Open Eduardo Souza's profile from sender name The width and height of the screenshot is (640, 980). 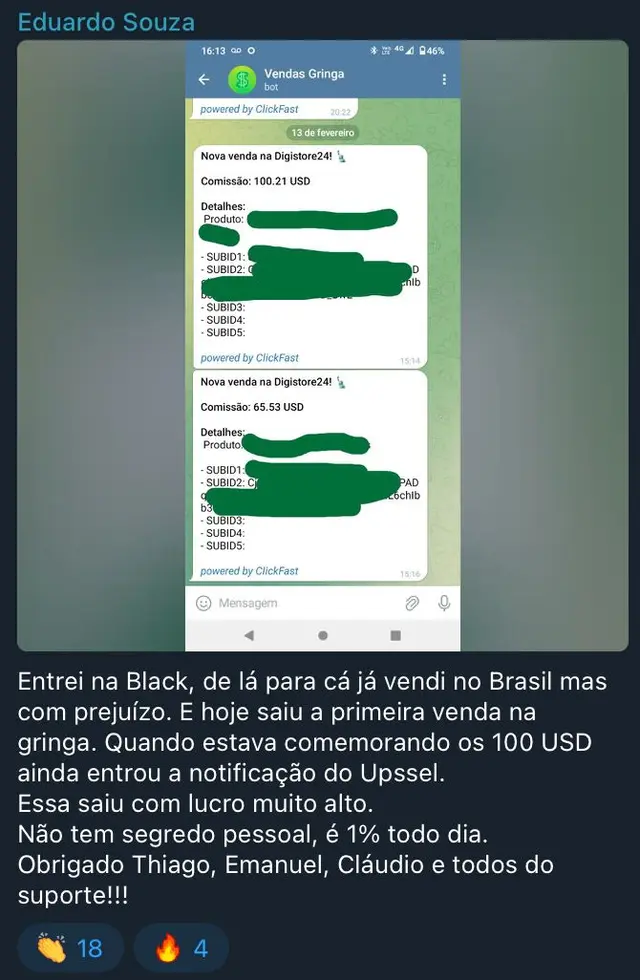pos(106,21)
